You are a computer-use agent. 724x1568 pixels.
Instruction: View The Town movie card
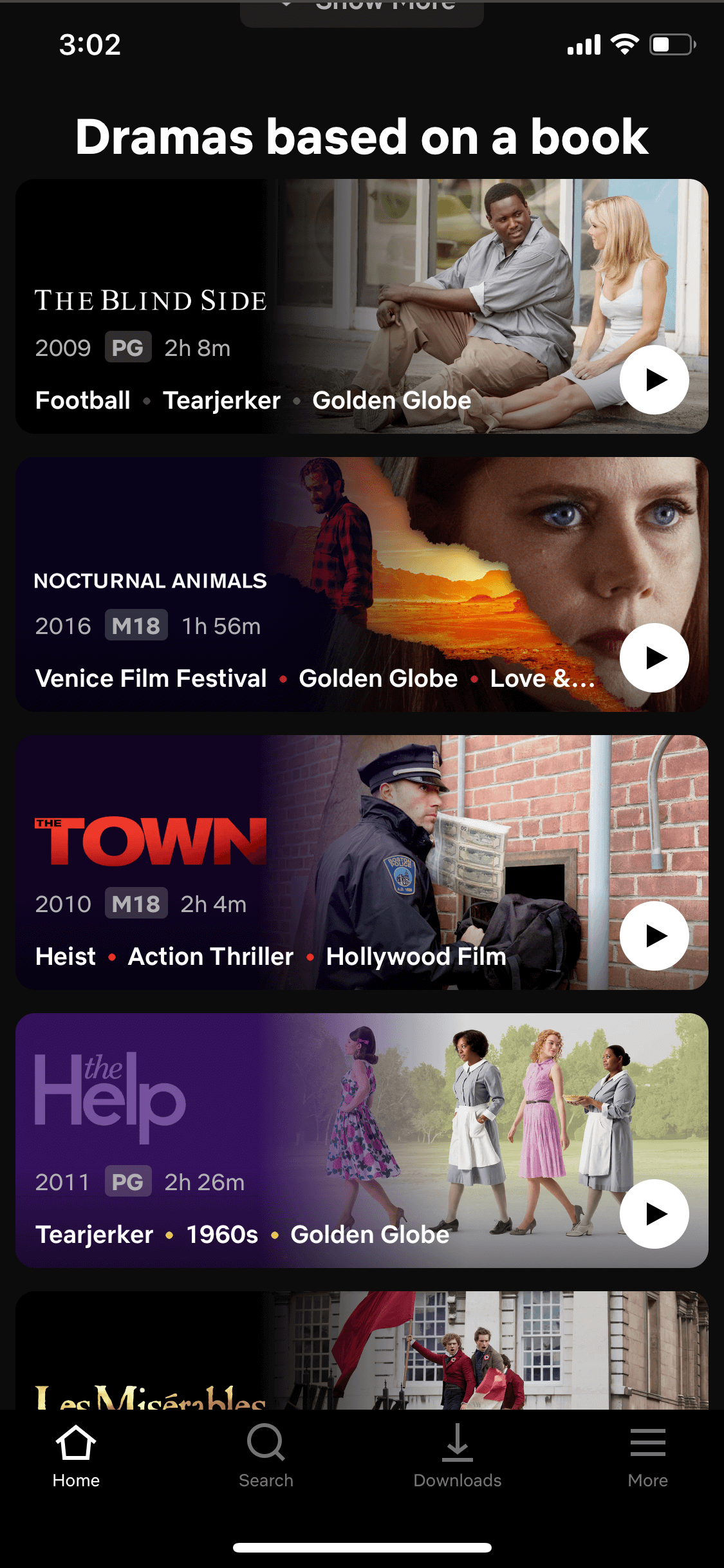[362, 863]
